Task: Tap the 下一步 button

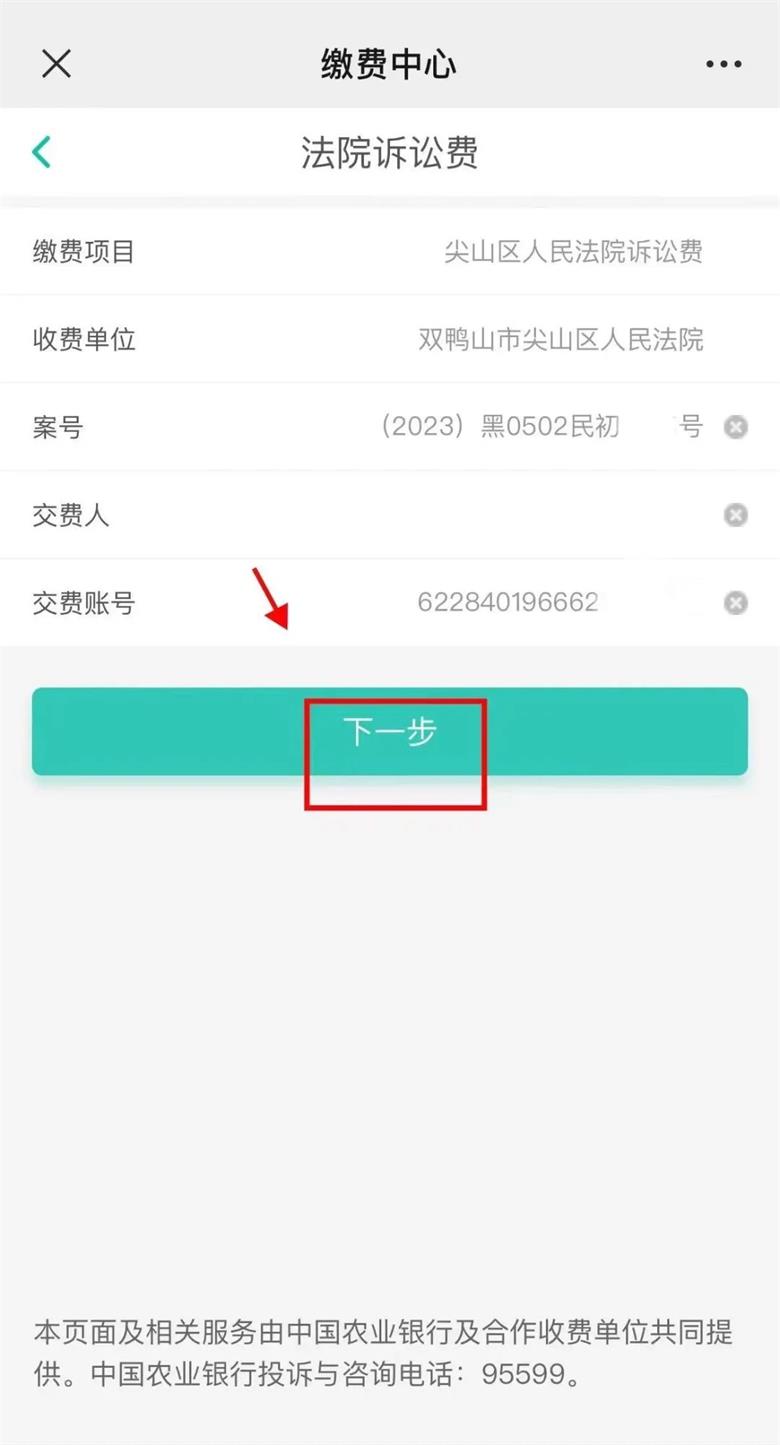Action: pos(390,731)
